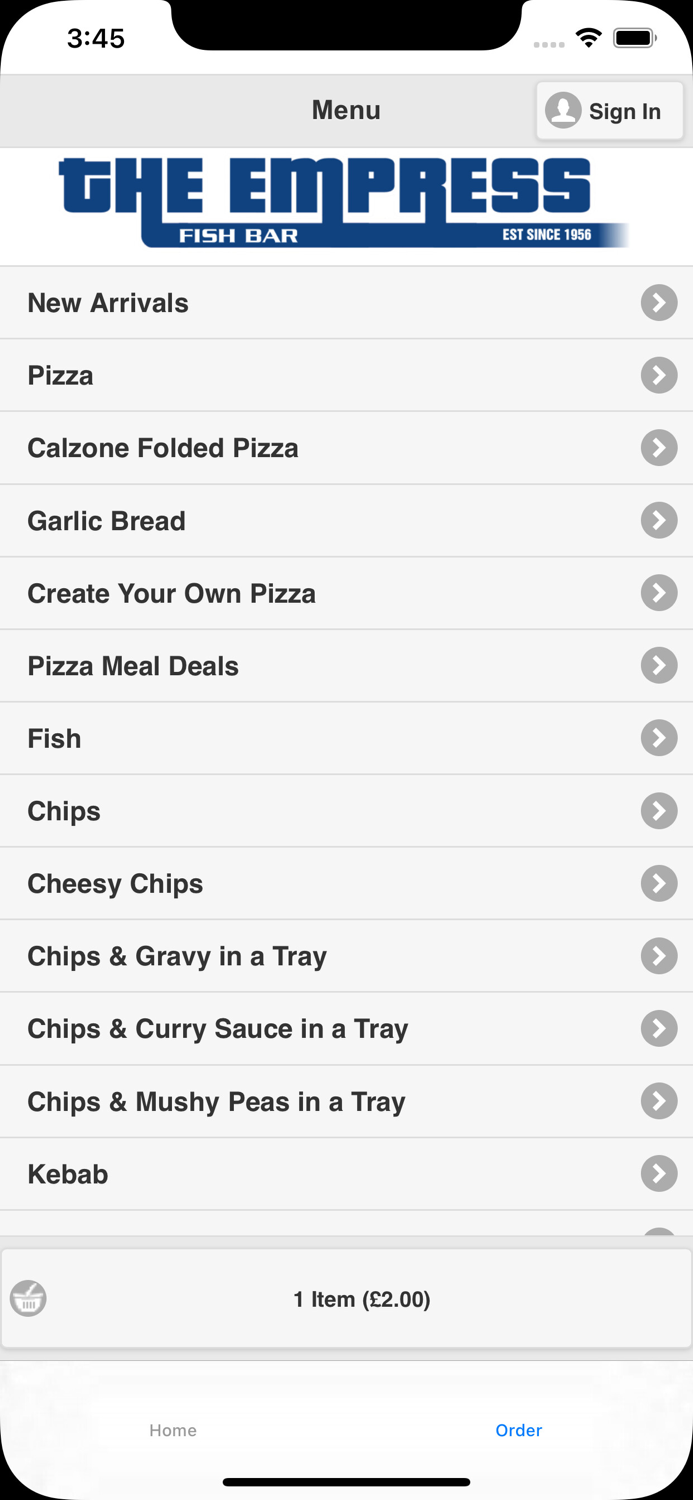Open the Fish category

(x=346, y=739)
